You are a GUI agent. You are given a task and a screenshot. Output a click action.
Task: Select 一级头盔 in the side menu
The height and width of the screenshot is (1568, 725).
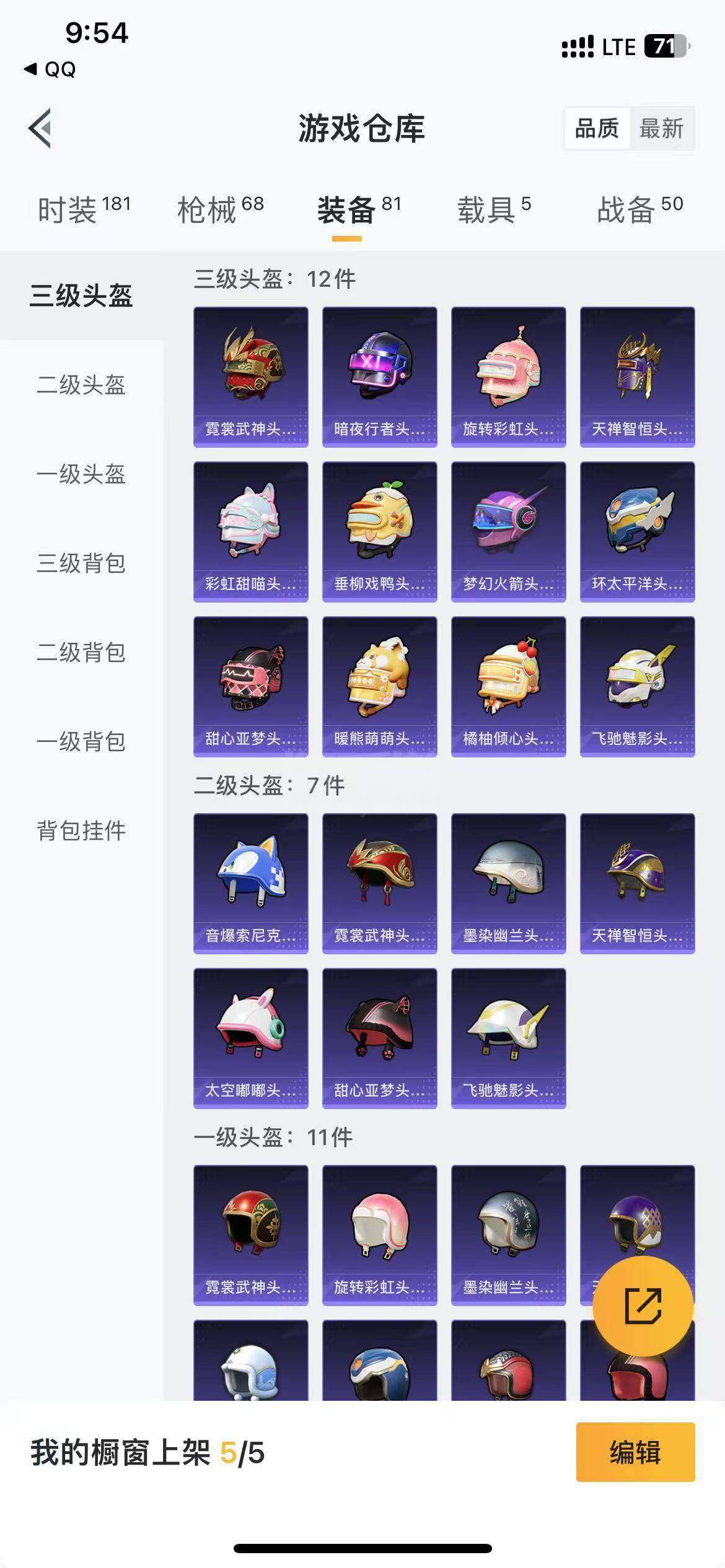pyautogui.click(x=81, y=474)
